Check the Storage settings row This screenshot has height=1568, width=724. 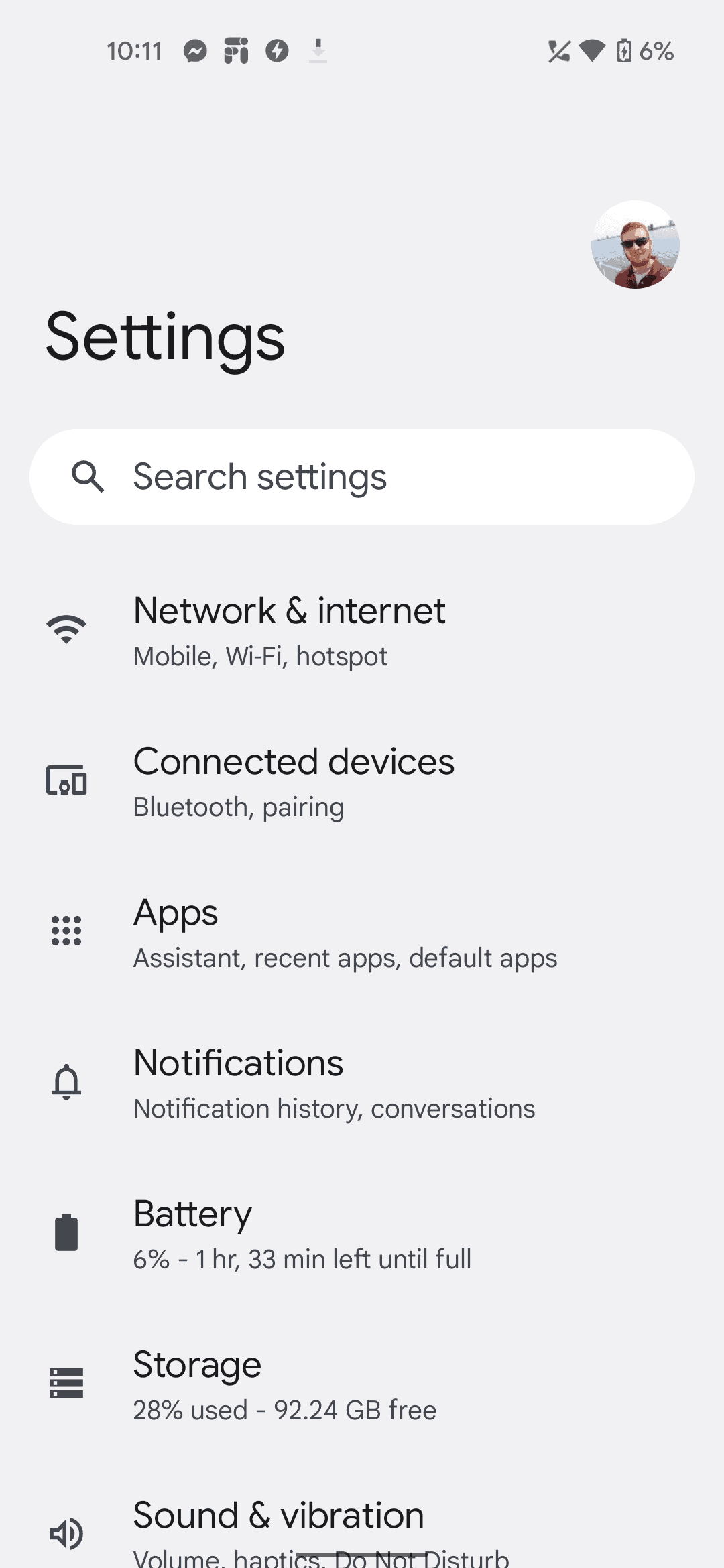point(362,1384)
